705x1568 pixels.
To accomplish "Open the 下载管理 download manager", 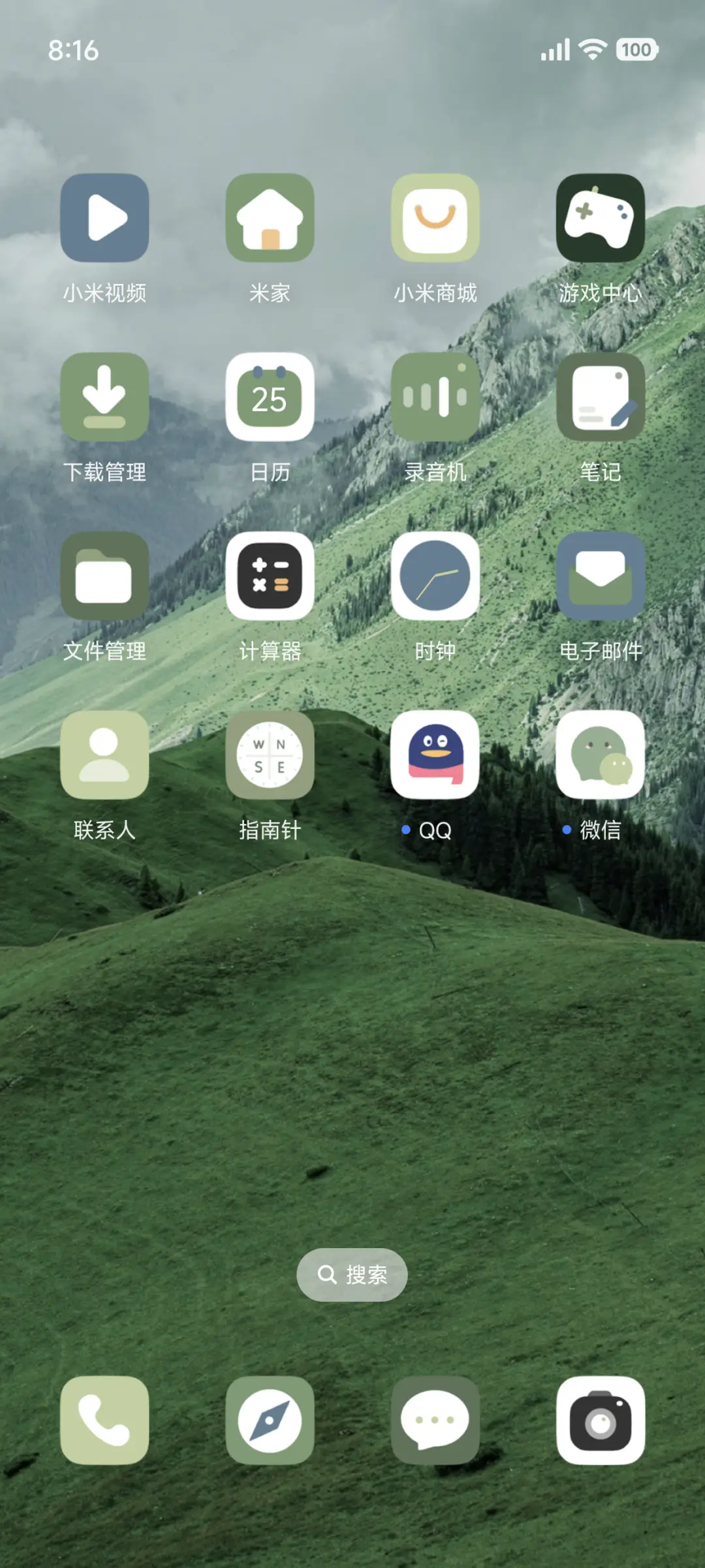I will [104, 398].
